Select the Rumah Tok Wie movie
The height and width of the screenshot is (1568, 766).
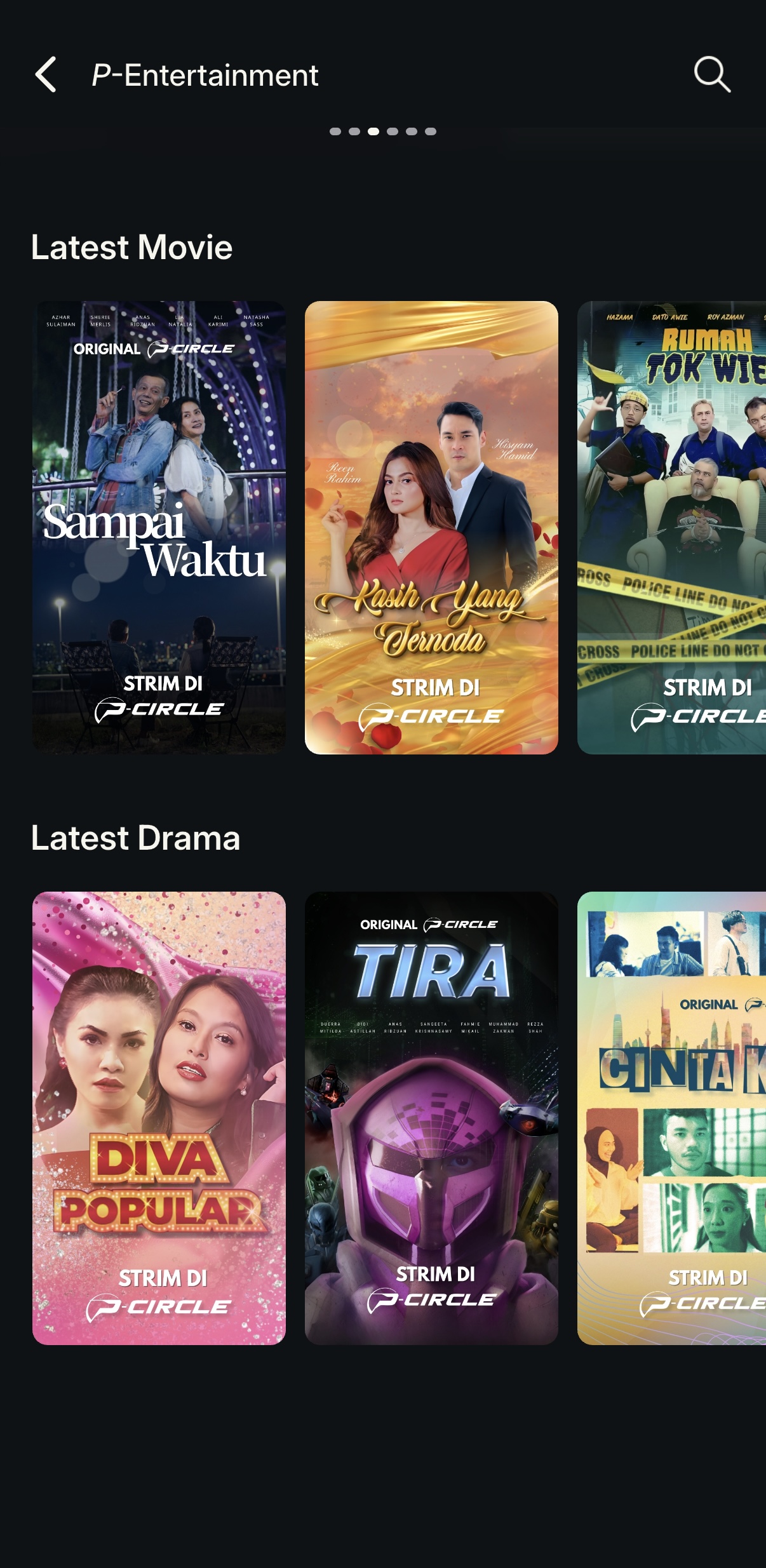point(671,527)
